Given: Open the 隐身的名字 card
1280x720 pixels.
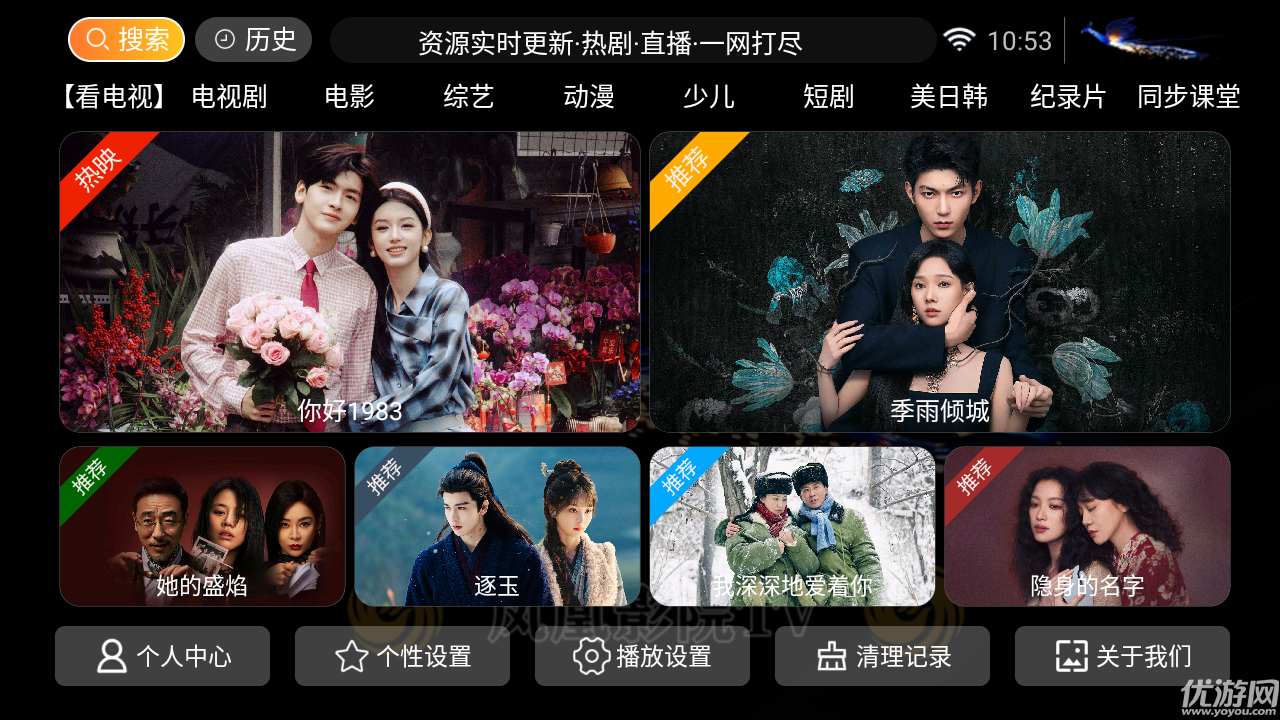Looking at the screenshot, I should [1087, 526].
